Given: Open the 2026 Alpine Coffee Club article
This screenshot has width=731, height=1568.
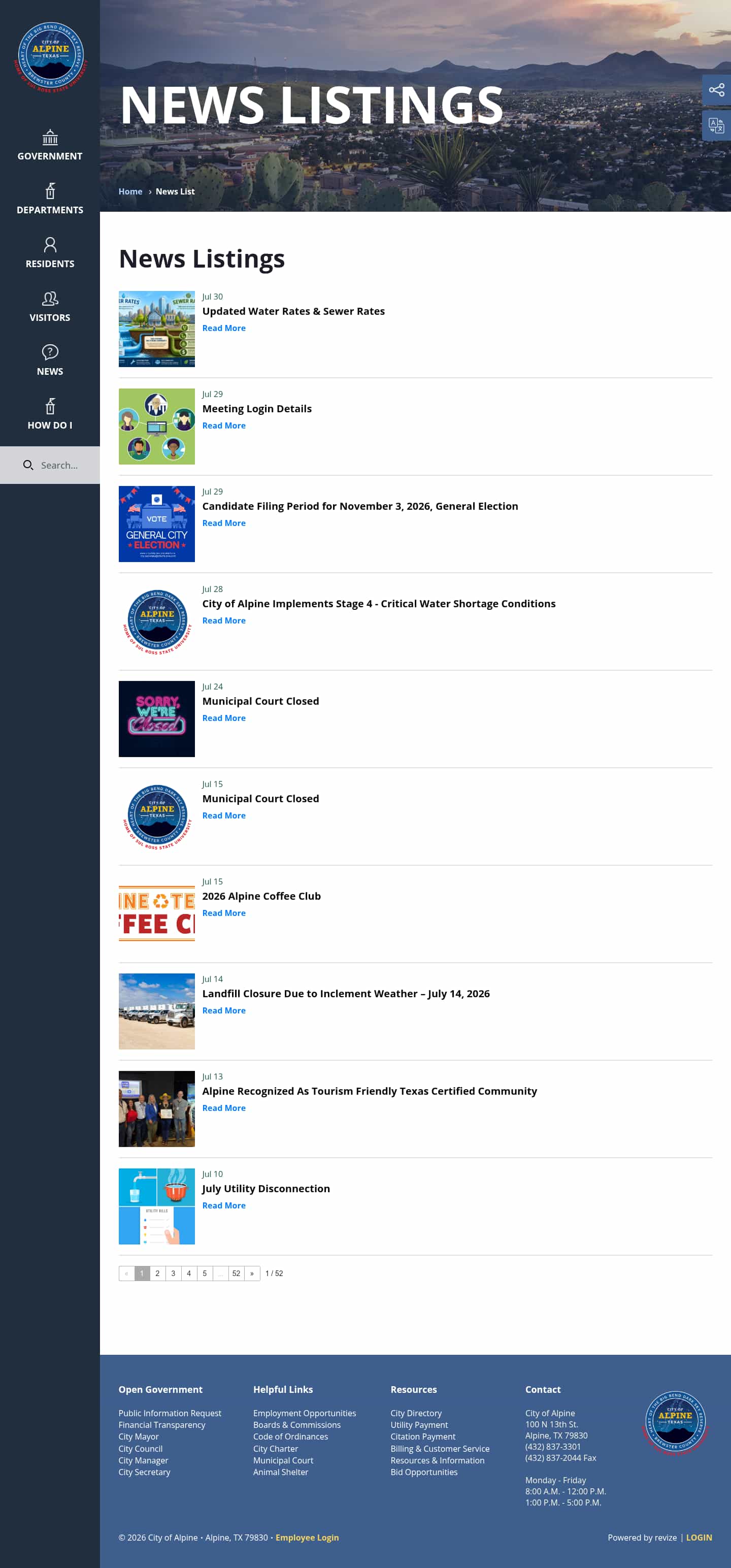Looking at the screenshot, I should [x=261, y=896].
